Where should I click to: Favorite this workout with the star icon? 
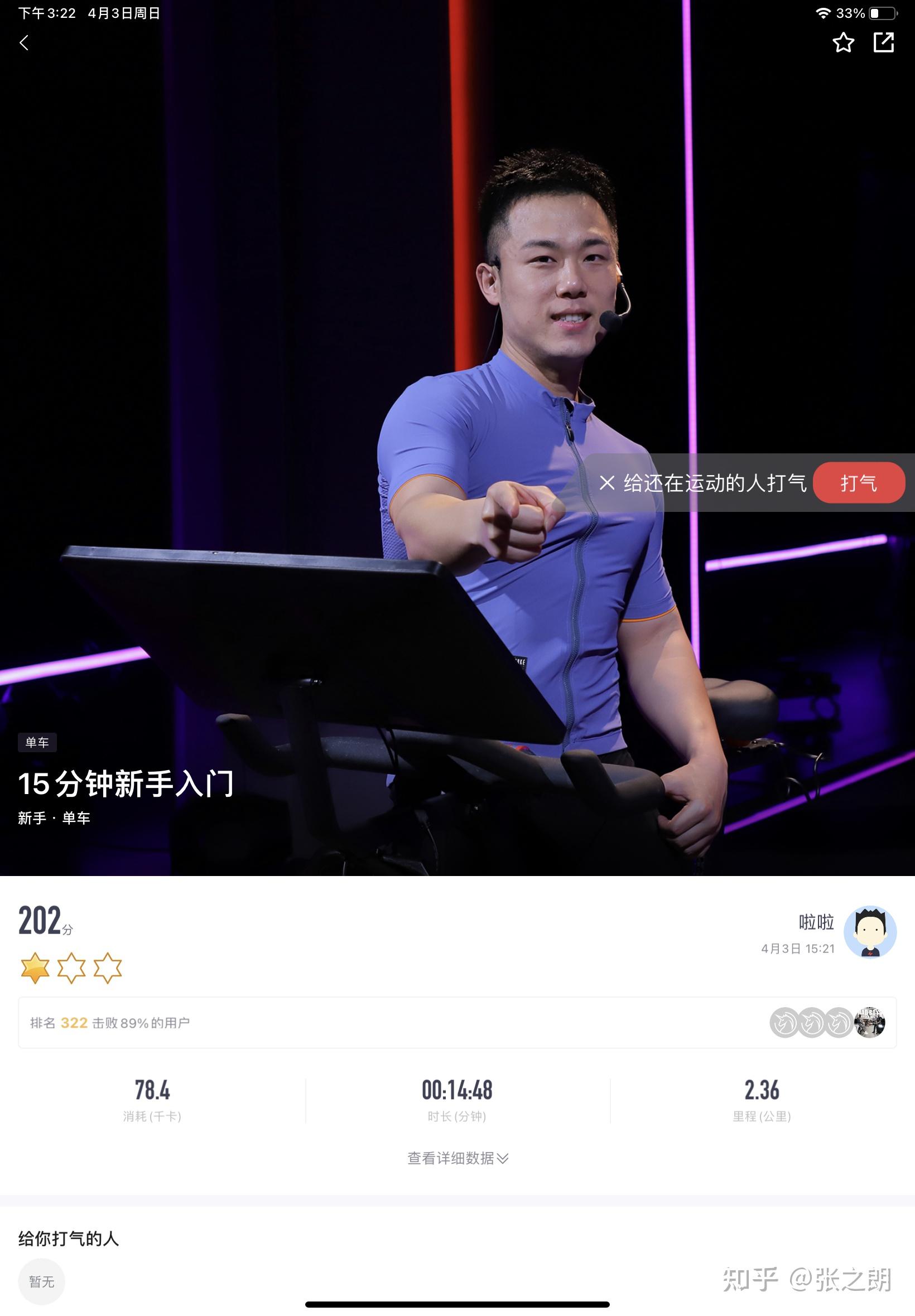843,43
